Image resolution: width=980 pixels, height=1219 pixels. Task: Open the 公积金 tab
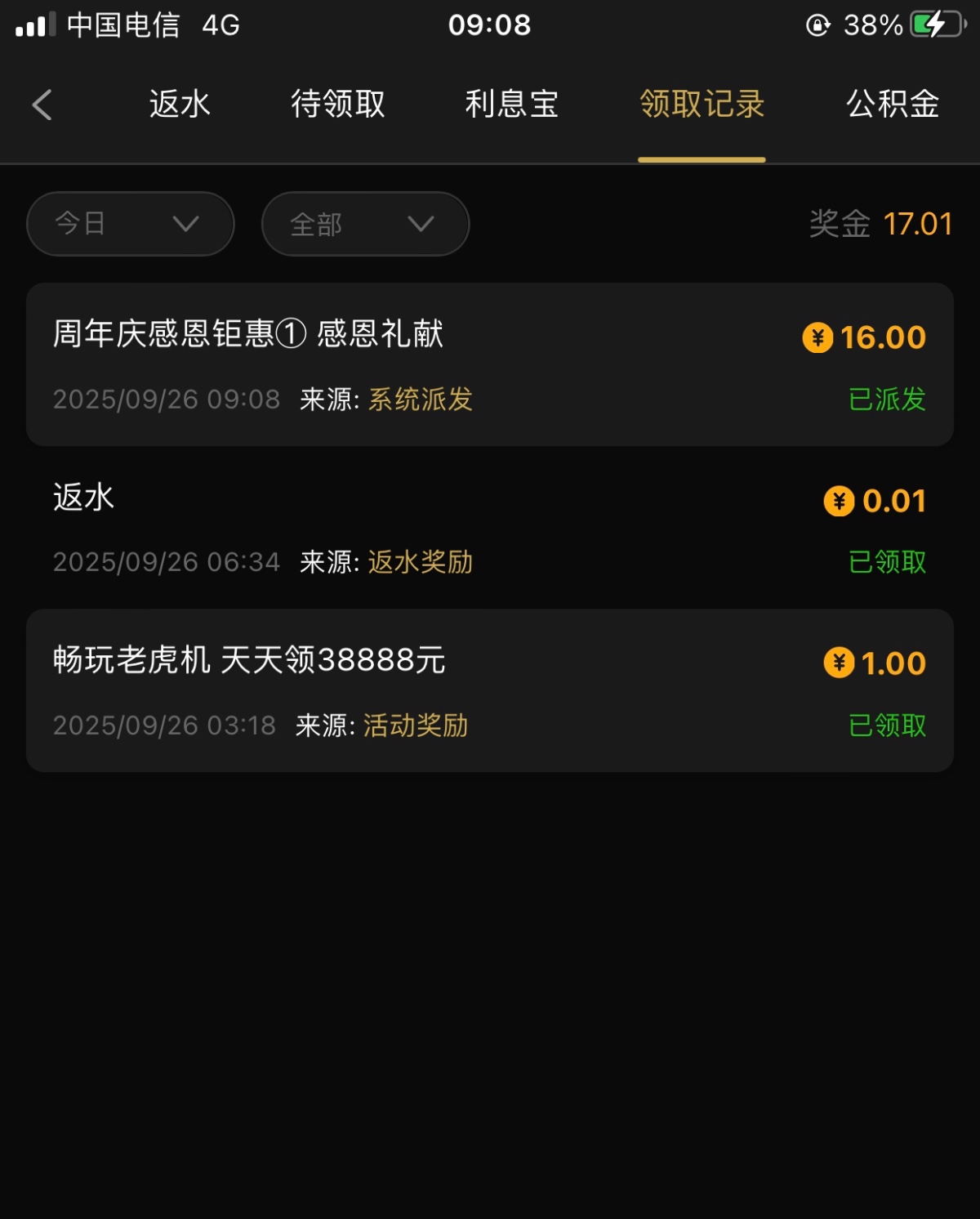pos(893,105)
